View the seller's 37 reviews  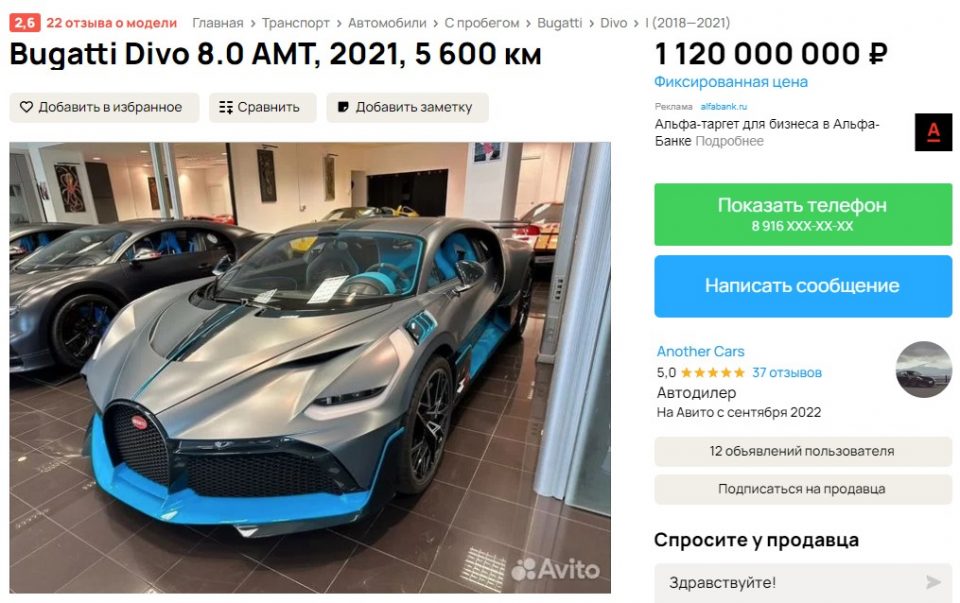tap(786, 372)
